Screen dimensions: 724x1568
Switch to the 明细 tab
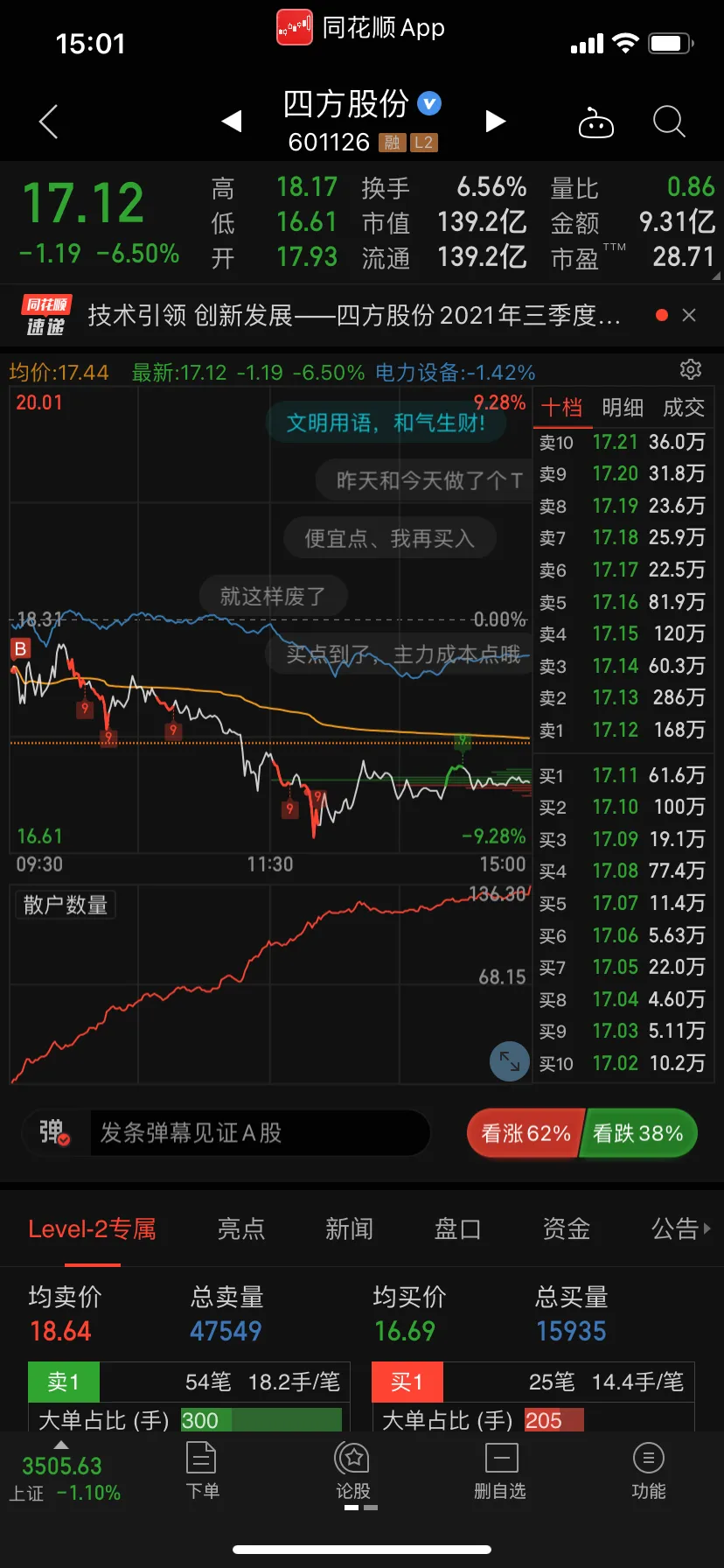pyautogui.click(x=623, y=408)
